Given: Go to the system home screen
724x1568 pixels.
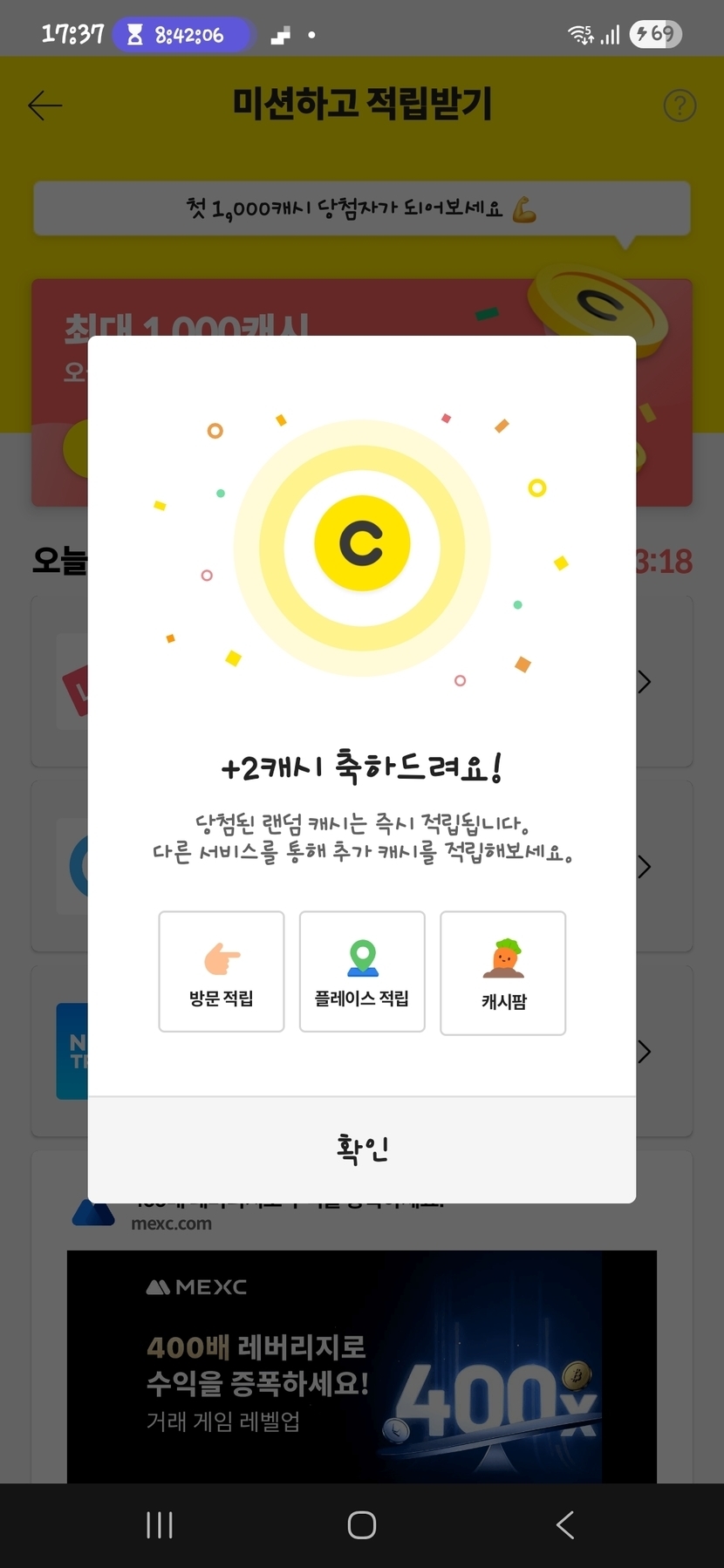Looking at the screenshot, I should coord(361,1524).
